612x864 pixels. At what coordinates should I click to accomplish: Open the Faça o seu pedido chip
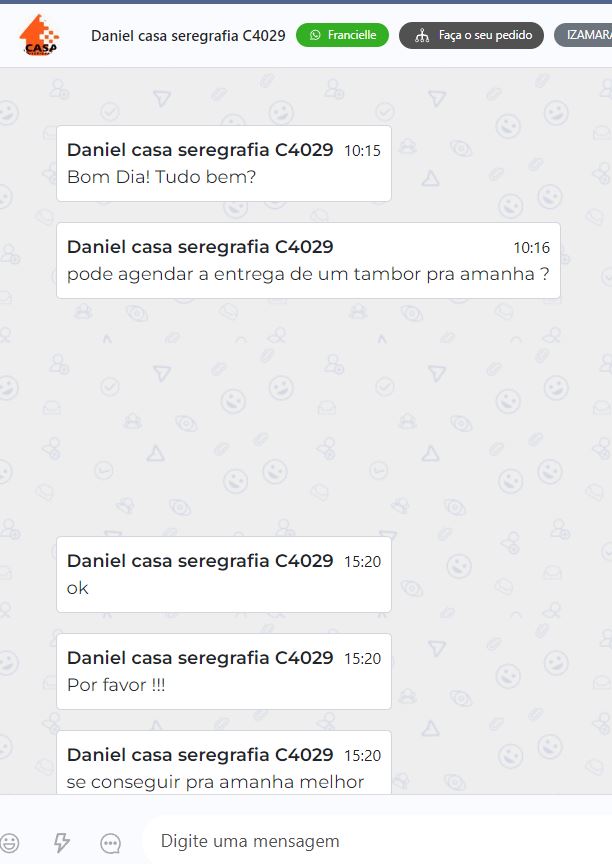471,35
